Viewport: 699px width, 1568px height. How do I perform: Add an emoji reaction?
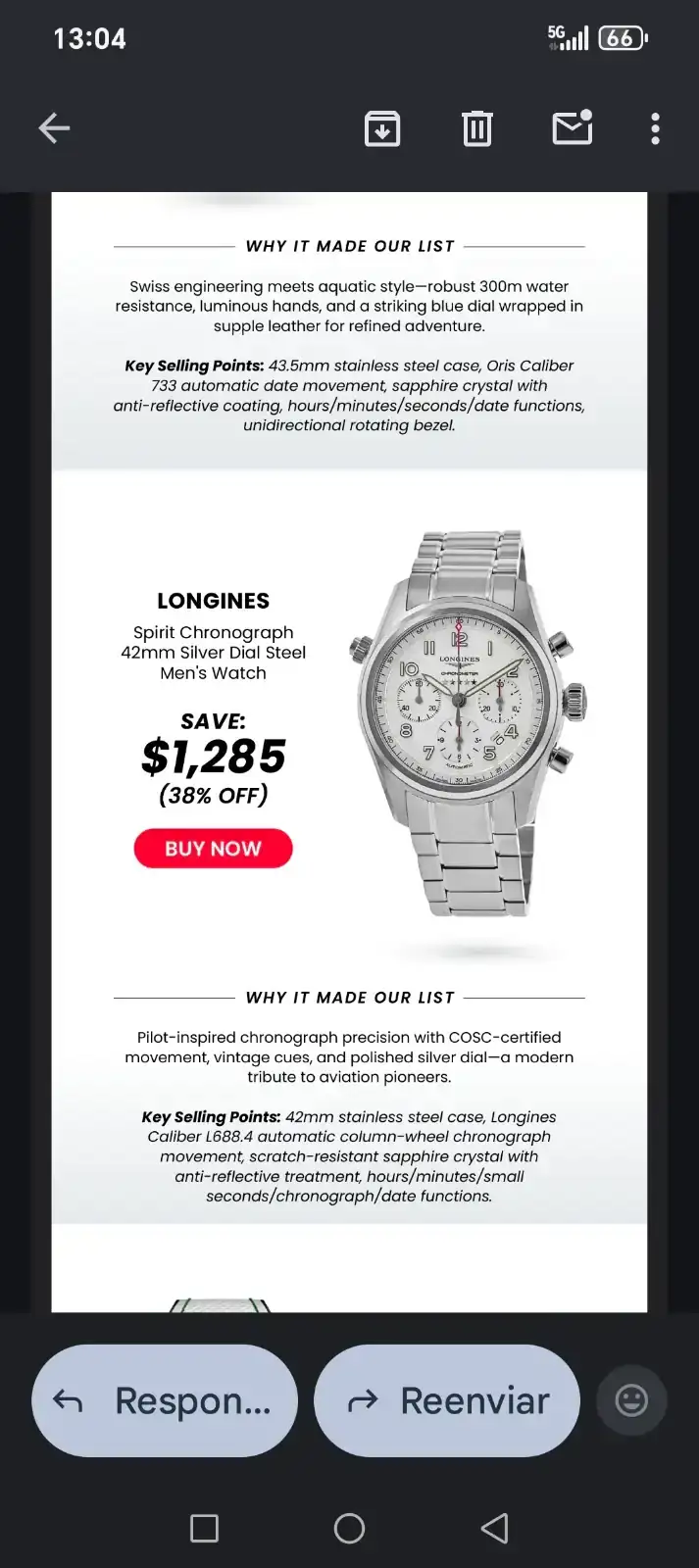click(x=631, y=1400)
